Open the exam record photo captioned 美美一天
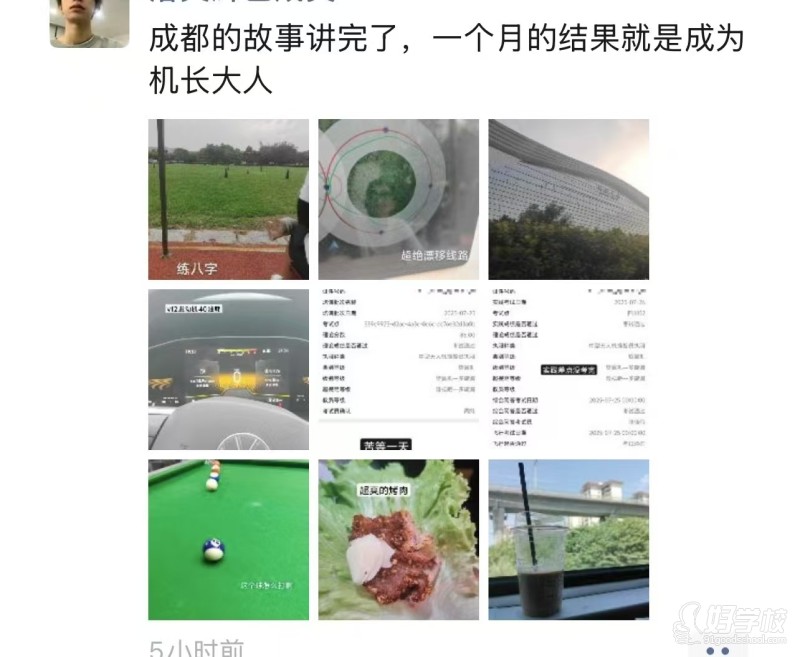The image size is (800, 657). [398, 369]
